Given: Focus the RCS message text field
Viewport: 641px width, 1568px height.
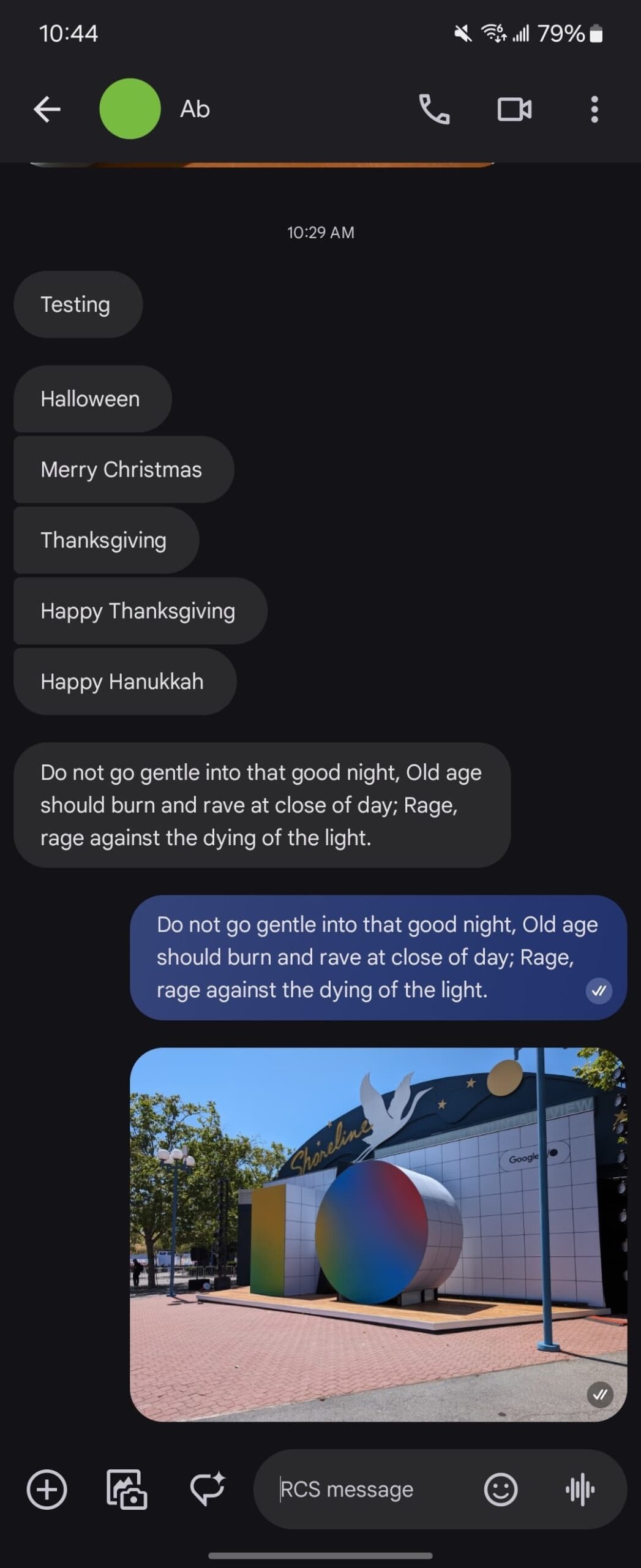Looking at the screenshot, I should tap(367, 1489).
